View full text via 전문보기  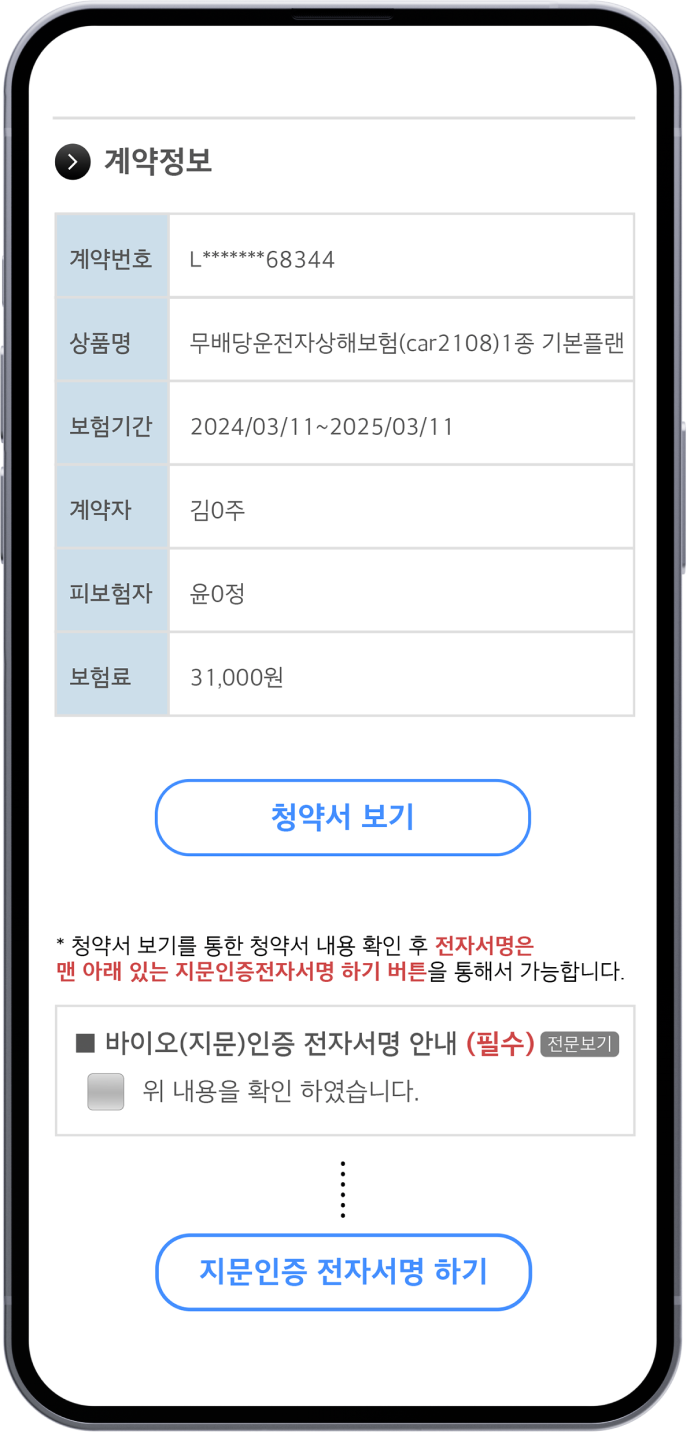click(x=580, y=1044)
